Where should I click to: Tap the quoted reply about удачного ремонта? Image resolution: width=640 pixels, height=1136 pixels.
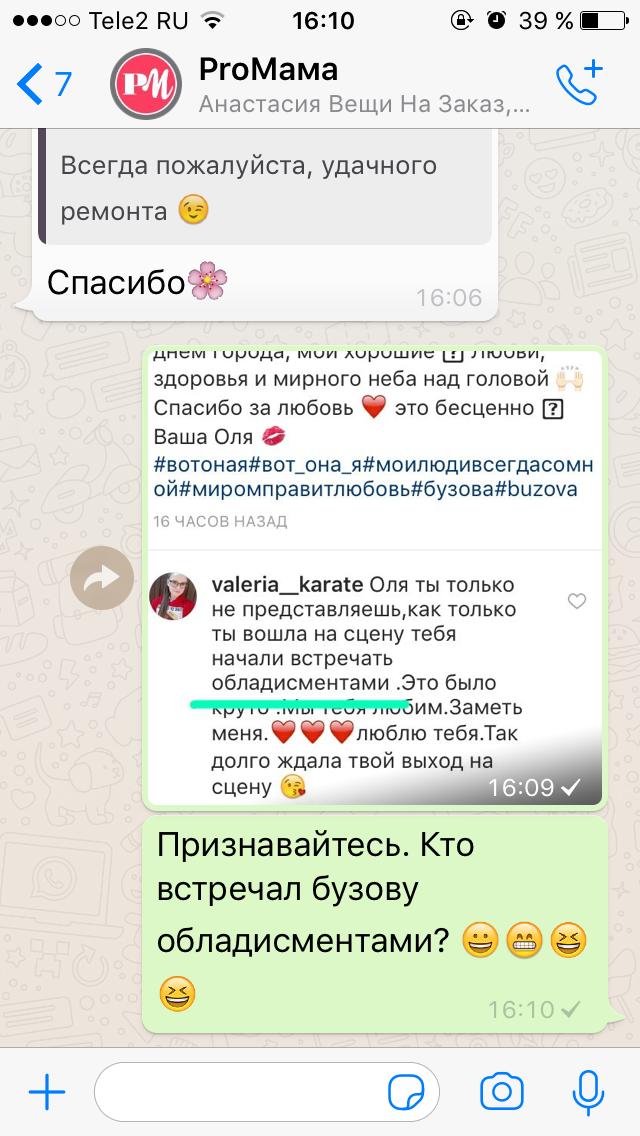(266, 187)
